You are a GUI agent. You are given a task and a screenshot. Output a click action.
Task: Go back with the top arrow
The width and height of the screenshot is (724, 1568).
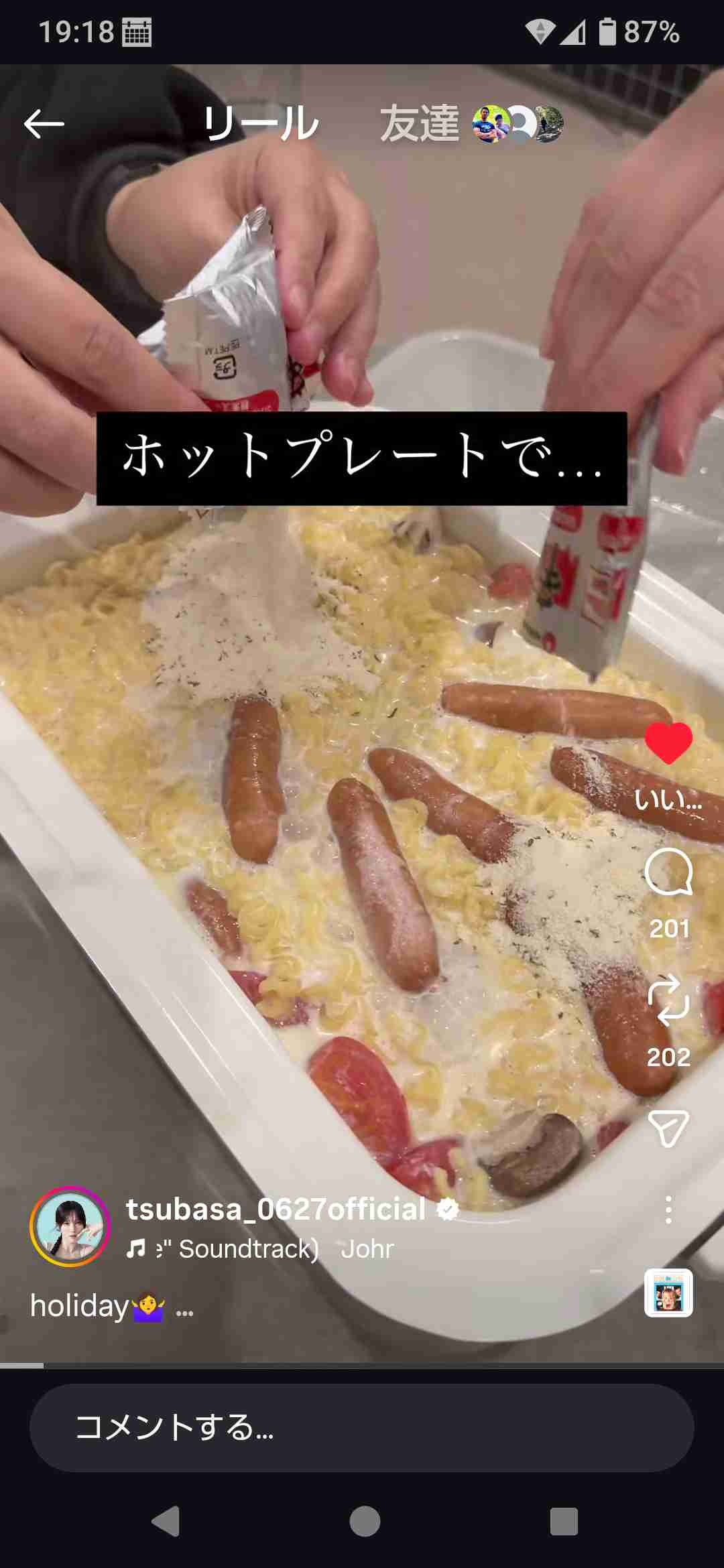[44, 124]
